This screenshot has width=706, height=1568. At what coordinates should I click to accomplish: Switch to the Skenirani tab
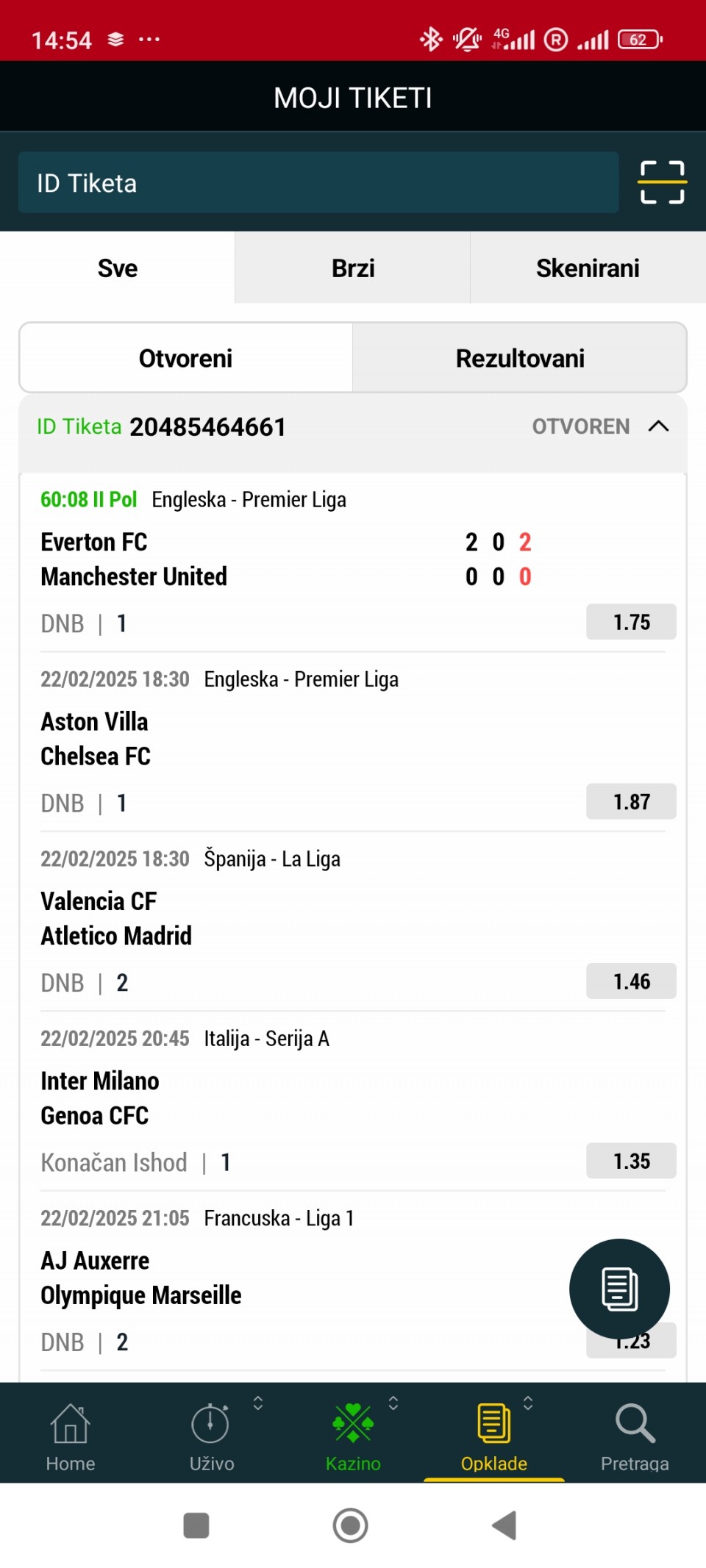[x=588, y=268]
